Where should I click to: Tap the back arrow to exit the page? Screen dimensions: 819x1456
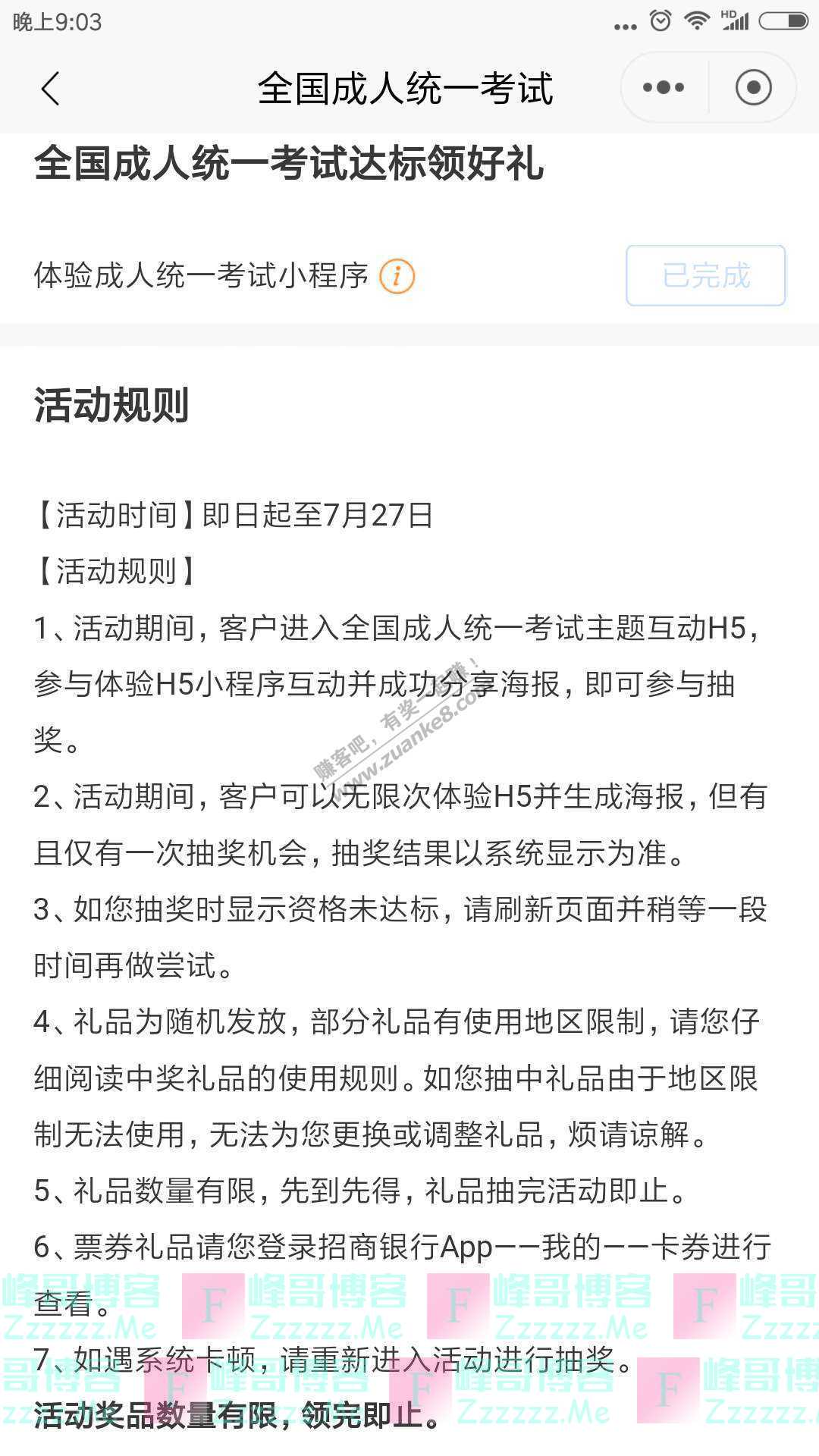tap(50, 87)
